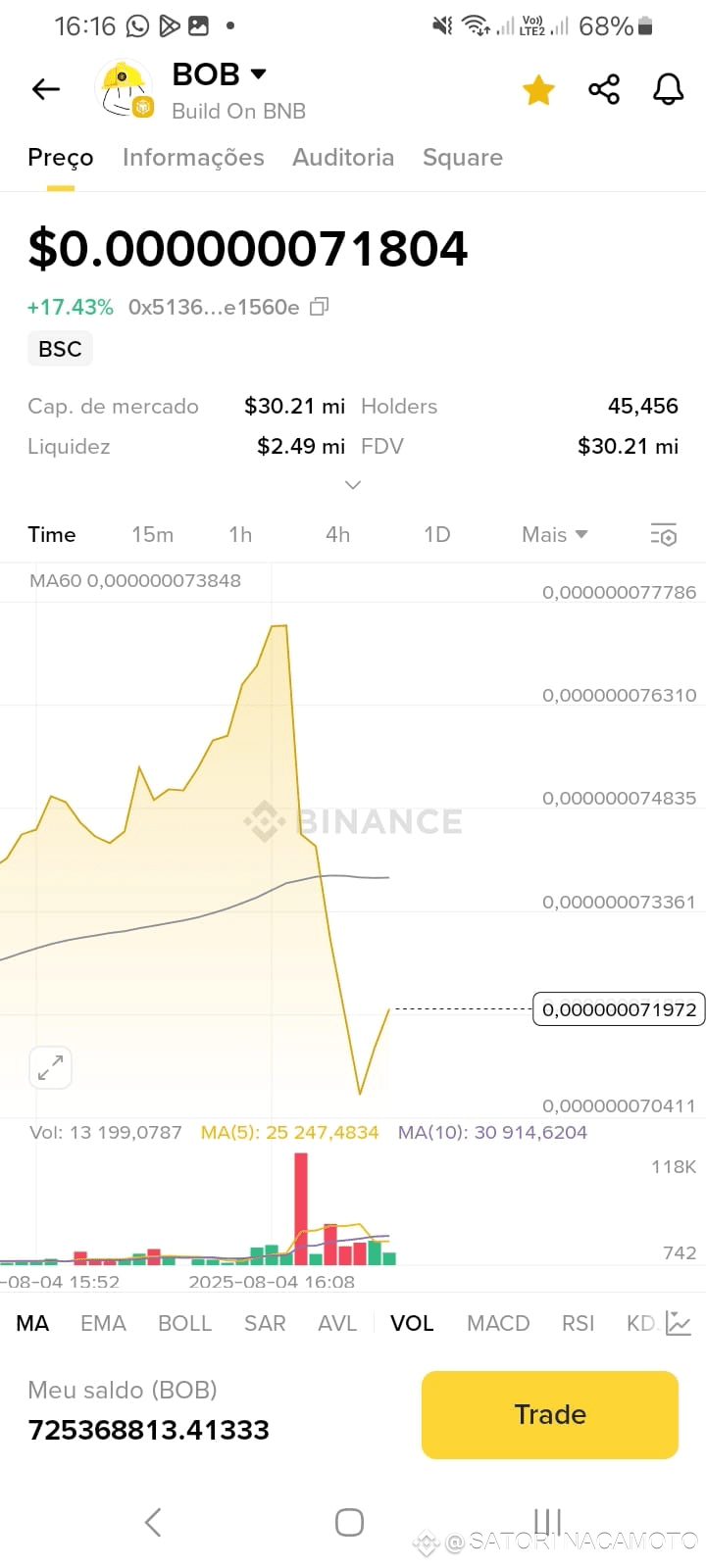Open the Mais timeframe dropdown
The width and height of the screenshot is (706, 1568).
point(554,535)
